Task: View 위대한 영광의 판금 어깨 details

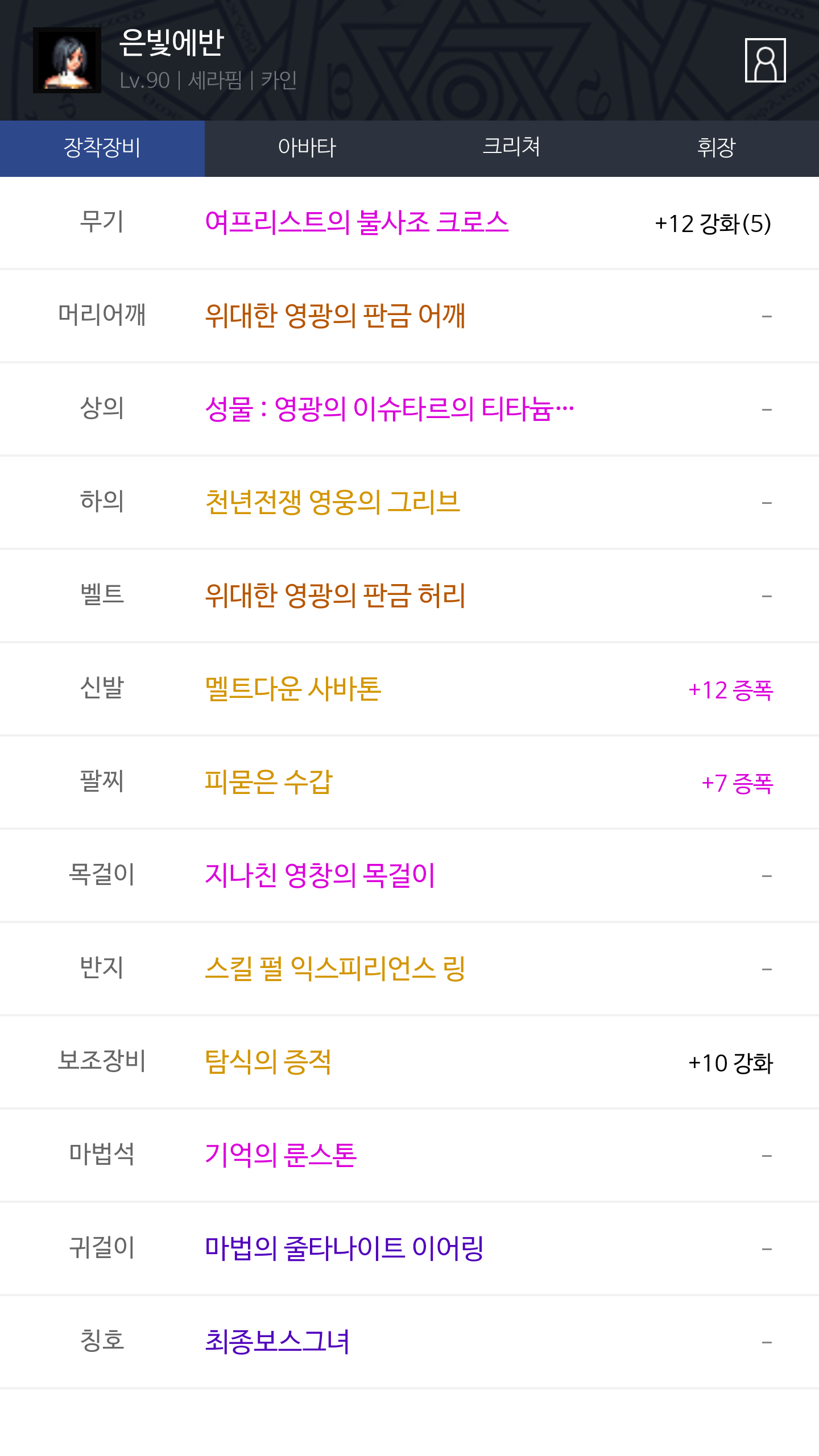Action: point(409,316)
